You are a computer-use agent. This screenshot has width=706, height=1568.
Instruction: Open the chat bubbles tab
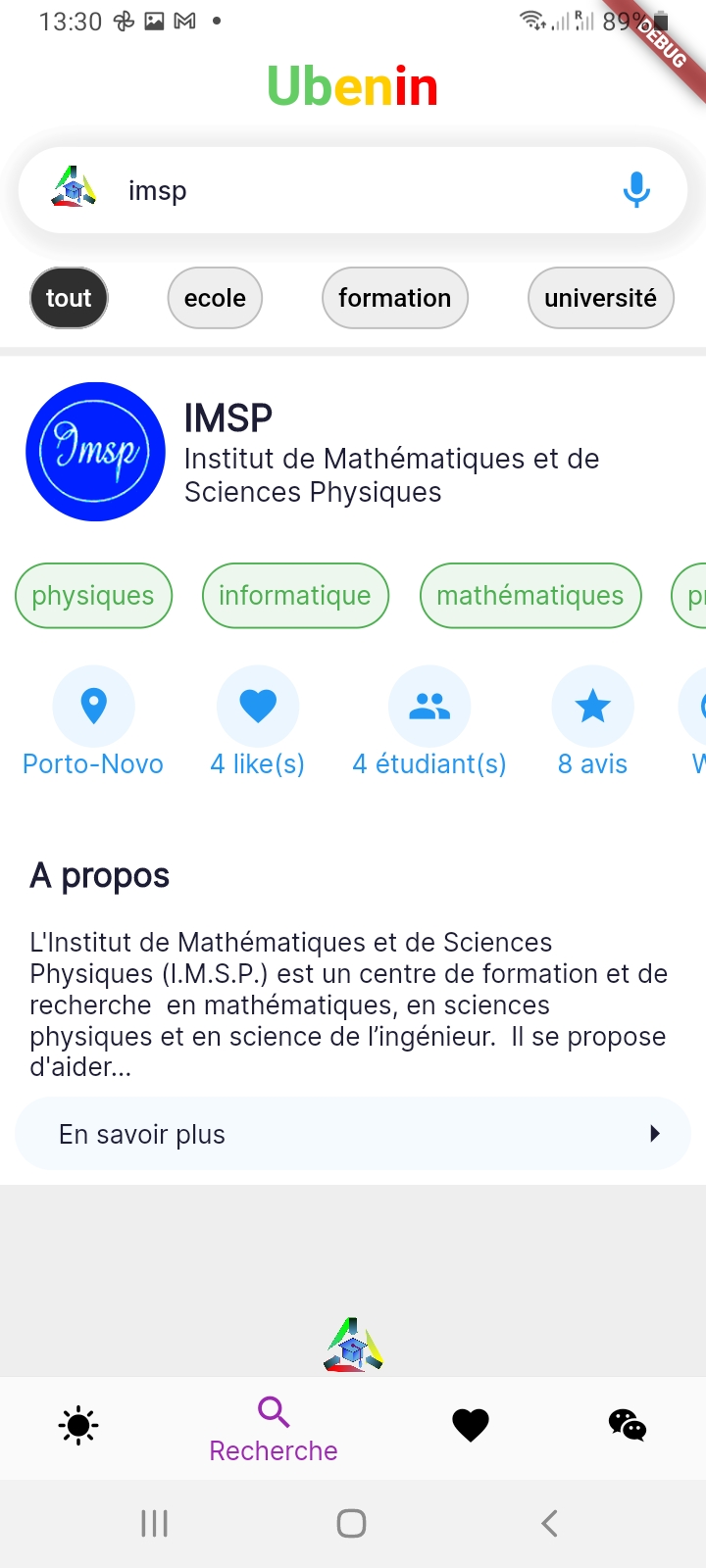(x=628, y=1426)
